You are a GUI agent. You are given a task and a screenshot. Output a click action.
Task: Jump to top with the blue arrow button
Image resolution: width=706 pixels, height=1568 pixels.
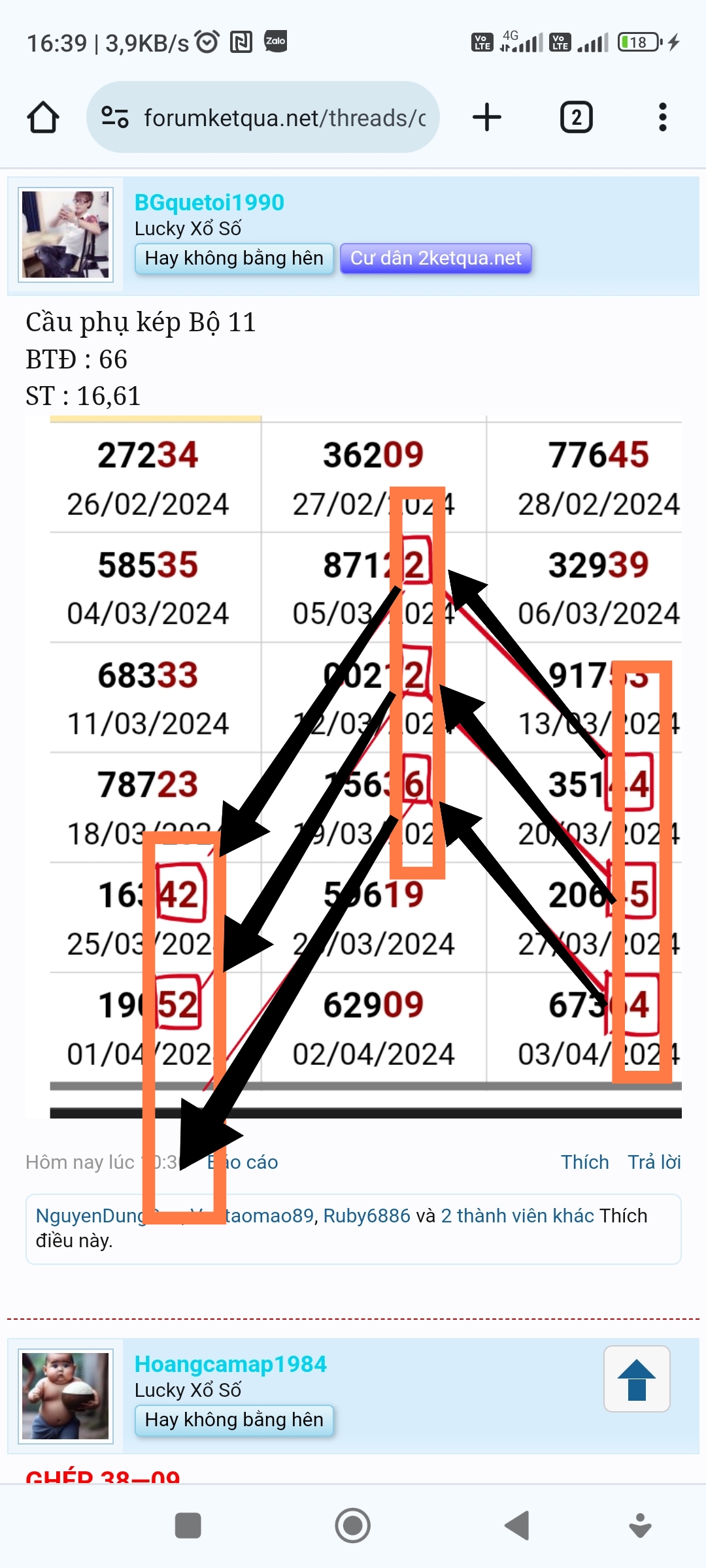pyautogui.click(x=637, y=1379)
